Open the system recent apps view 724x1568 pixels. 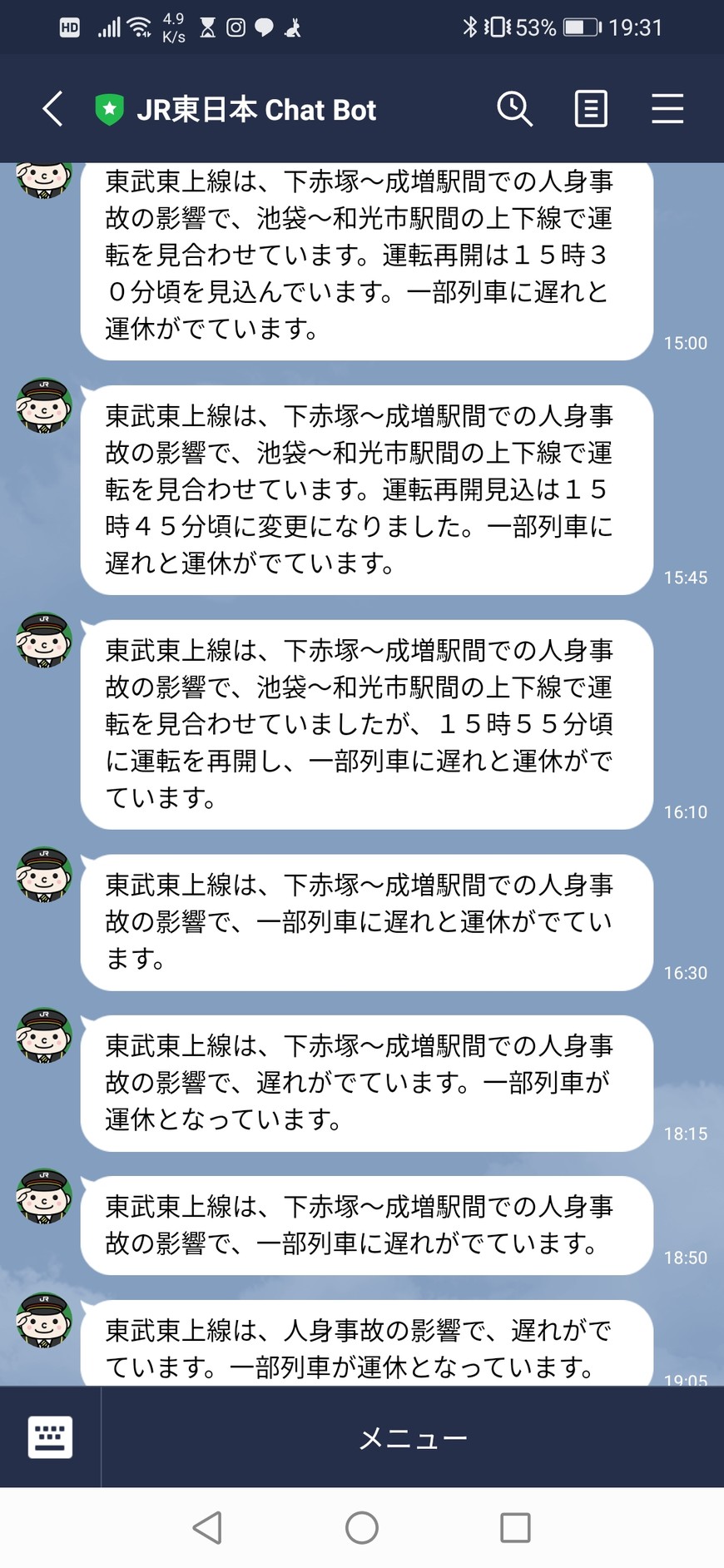[x=515, y=1527]
